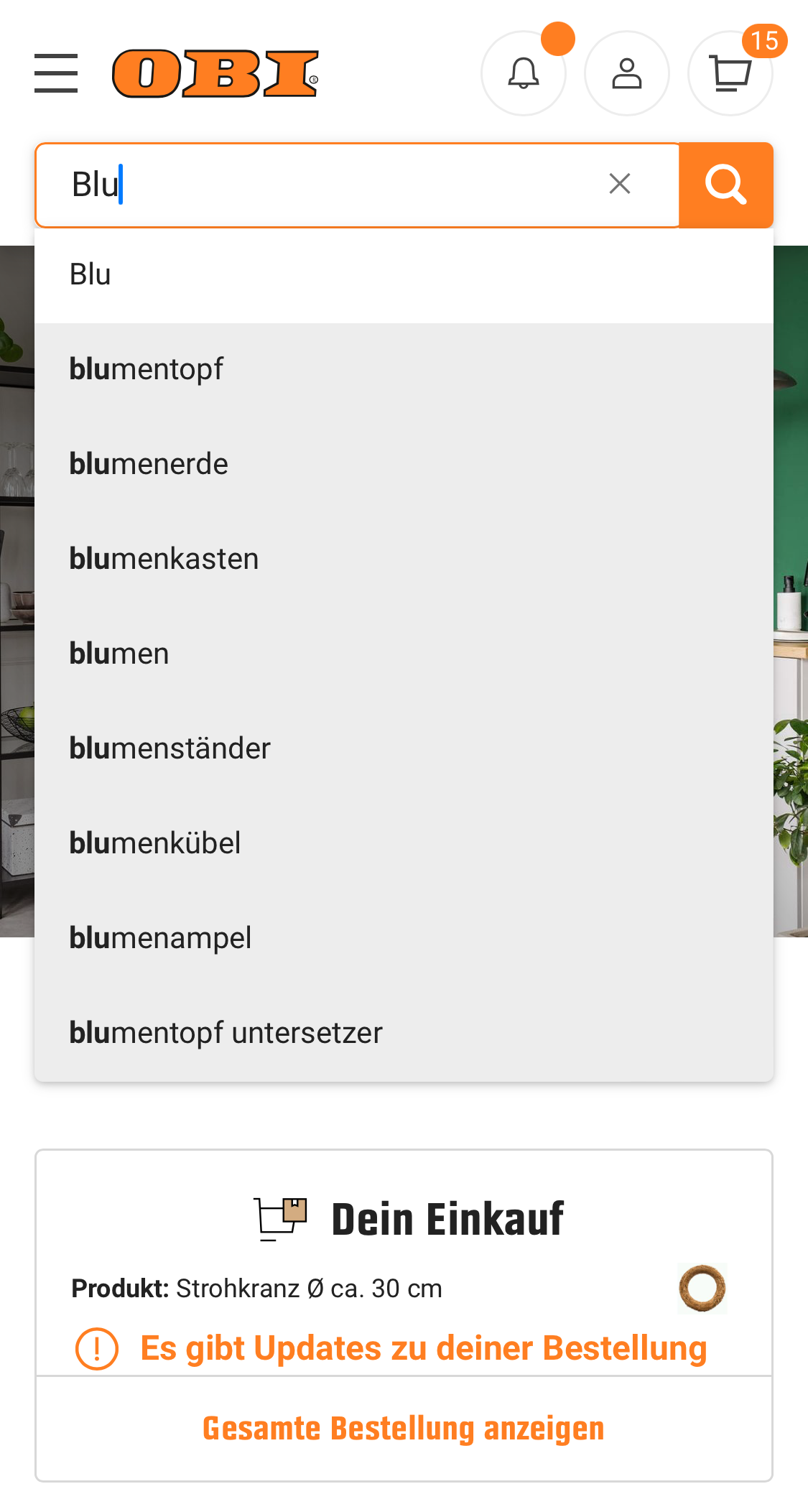Click the OBI logo
Screen dimensions: 808x1512
point(215,72)
